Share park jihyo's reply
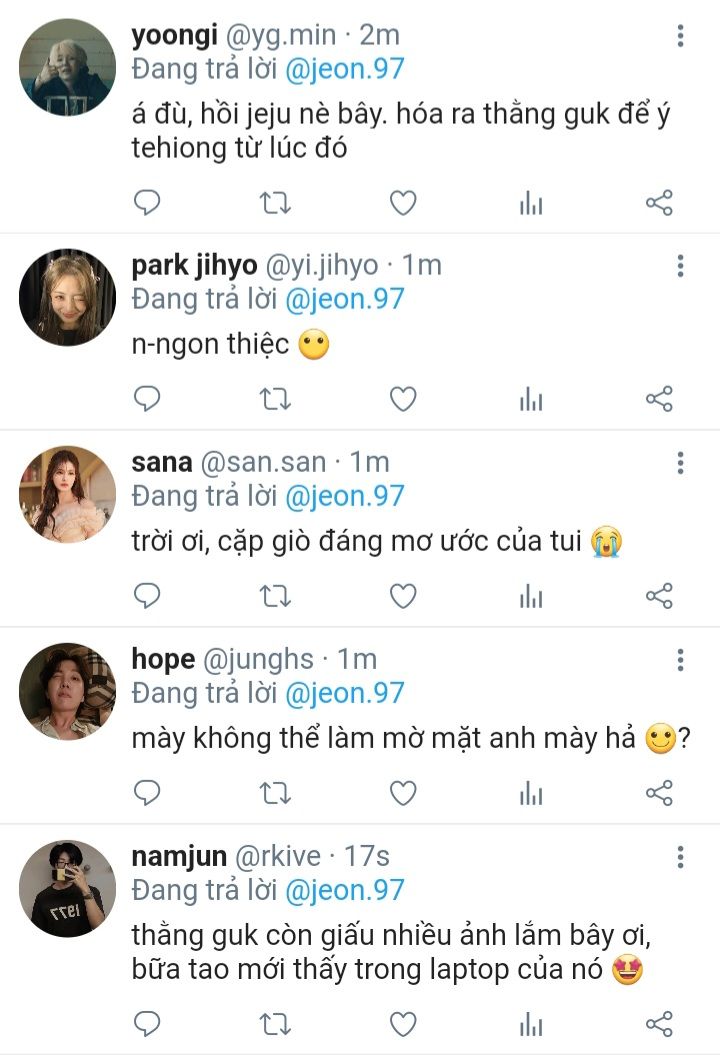Viewport: 720px width, 1055px height. 659,400
